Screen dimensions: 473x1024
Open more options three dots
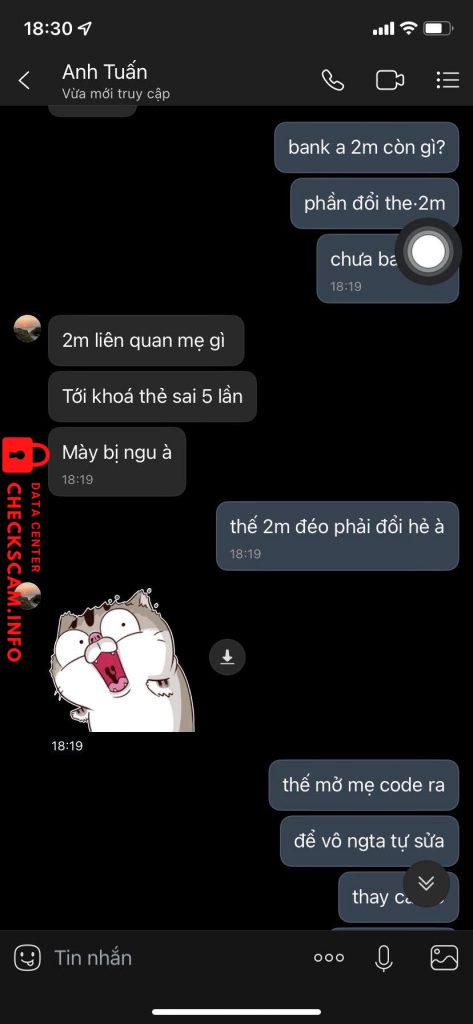pyautogui.click(x=329, y=958)
